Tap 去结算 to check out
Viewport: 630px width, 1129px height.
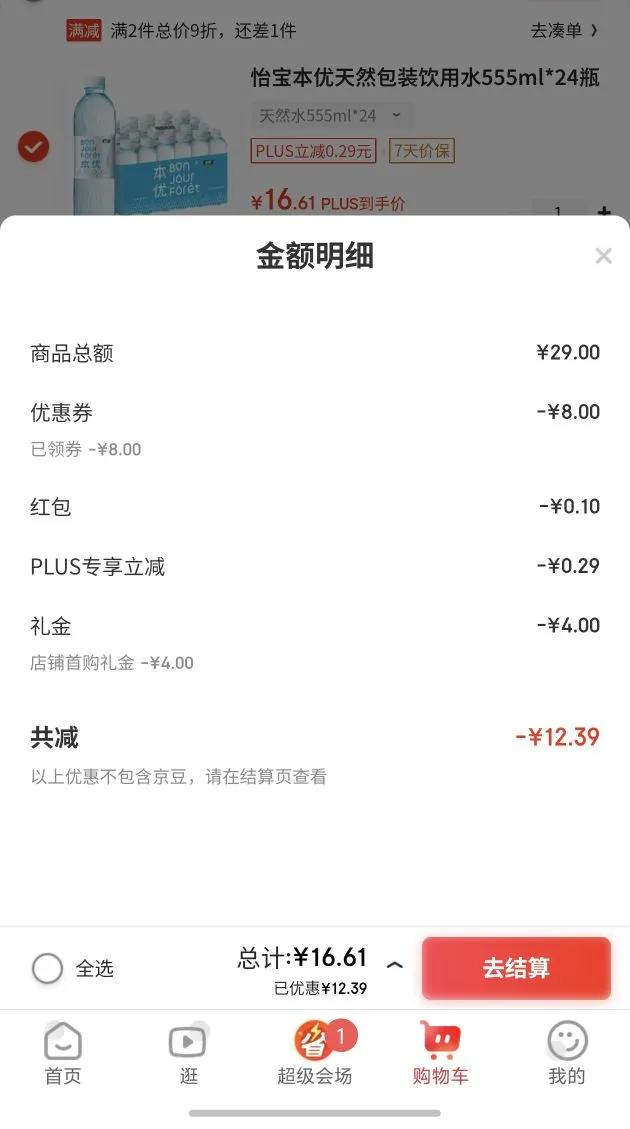pyautogui.click(x=516, y=968)
